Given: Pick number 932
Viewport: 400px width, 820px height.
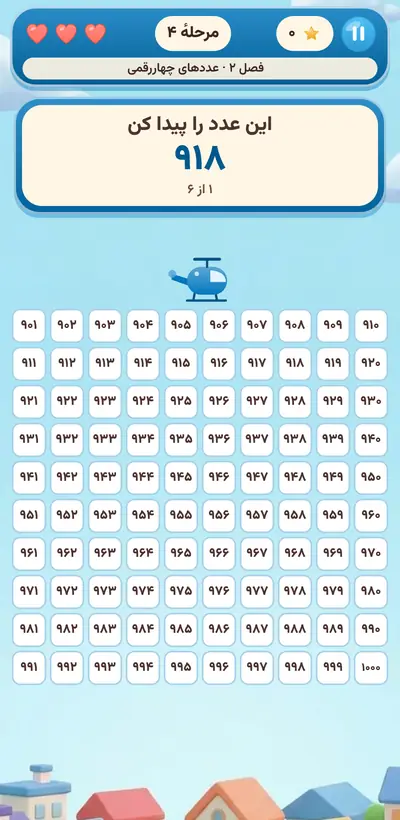Looking at the screenshot, I should click(x=67, y=440).
